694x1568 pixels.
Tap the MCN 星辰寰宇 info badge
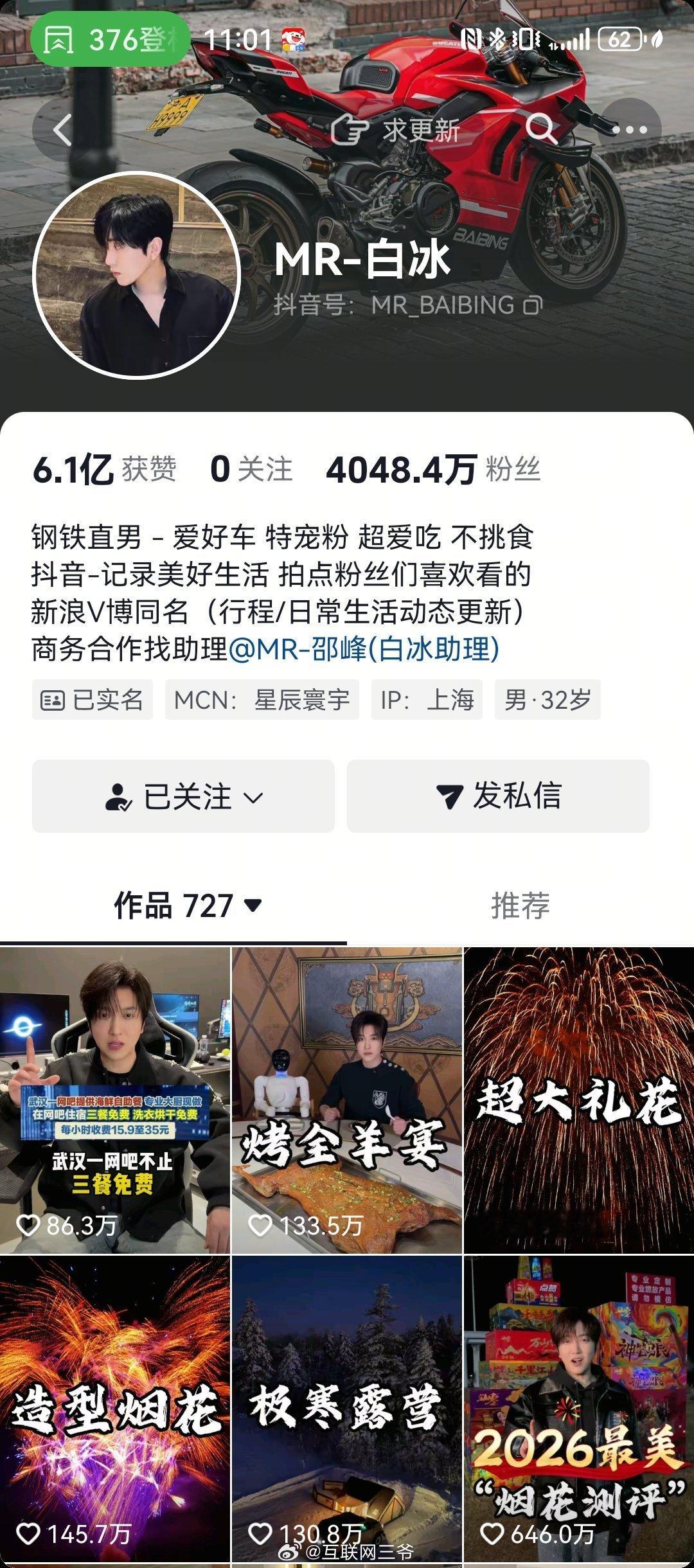click(x=263, y=700)
